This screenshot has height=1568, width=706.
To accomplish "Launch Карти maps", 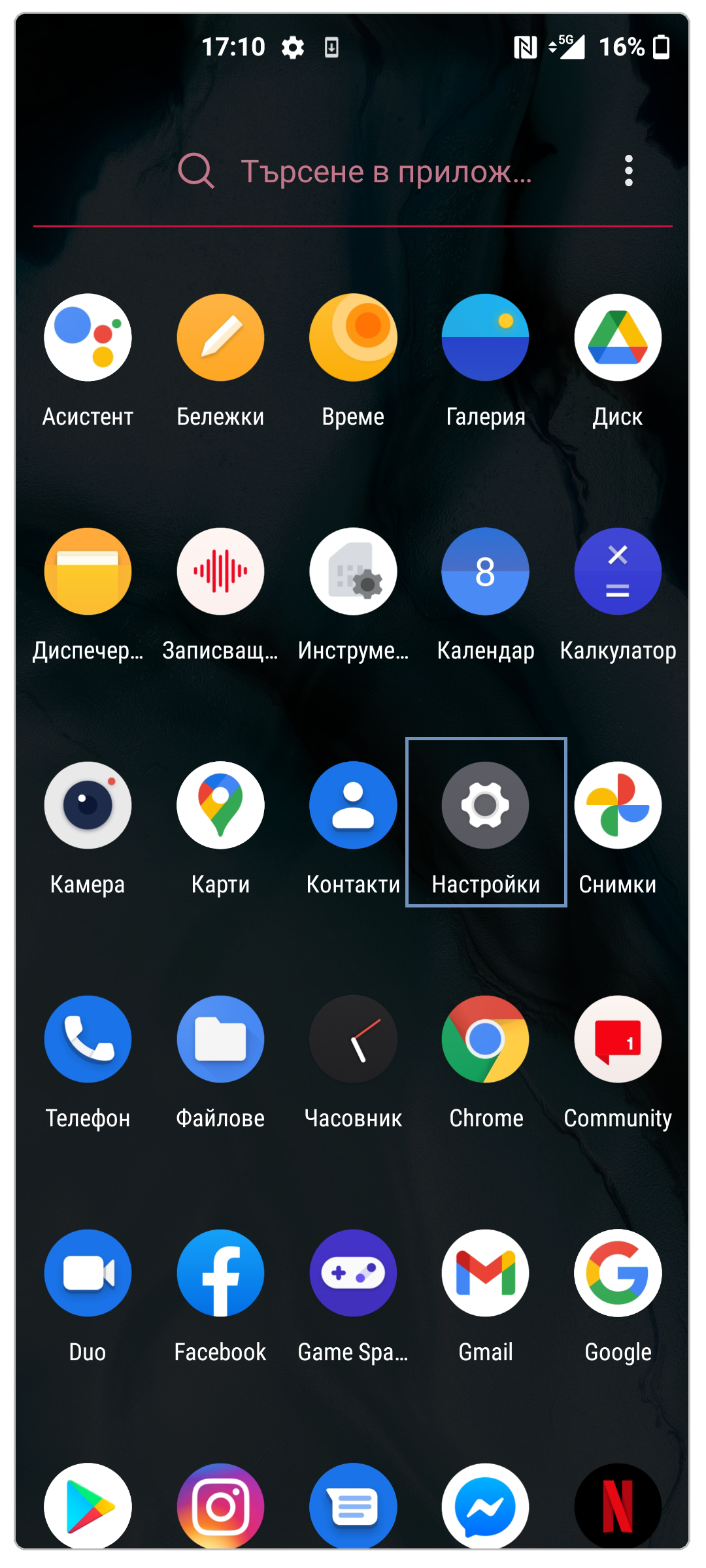I will click(x=220, y=805).
